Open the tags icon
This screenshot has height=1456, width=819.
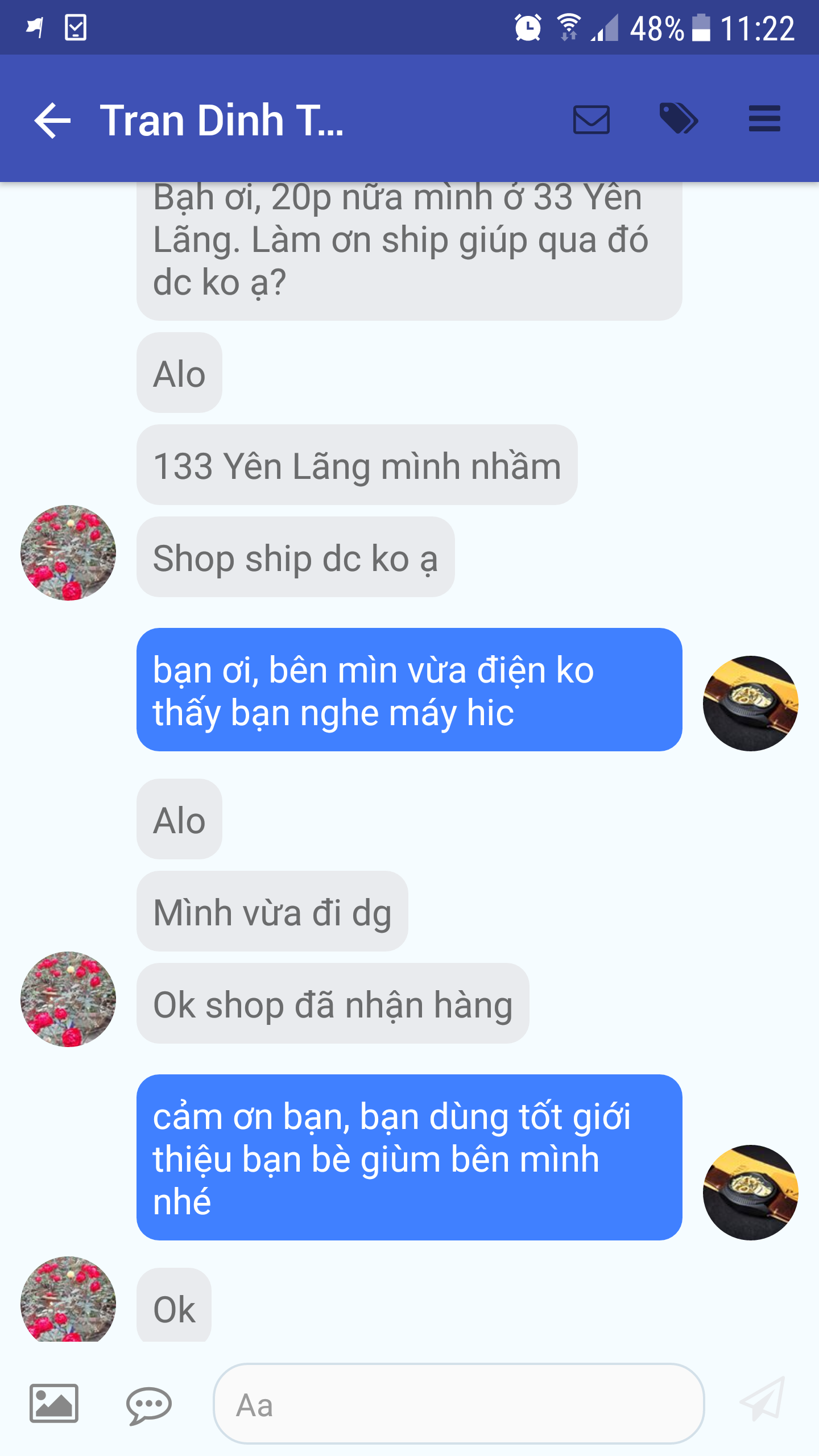pos(678,119)
